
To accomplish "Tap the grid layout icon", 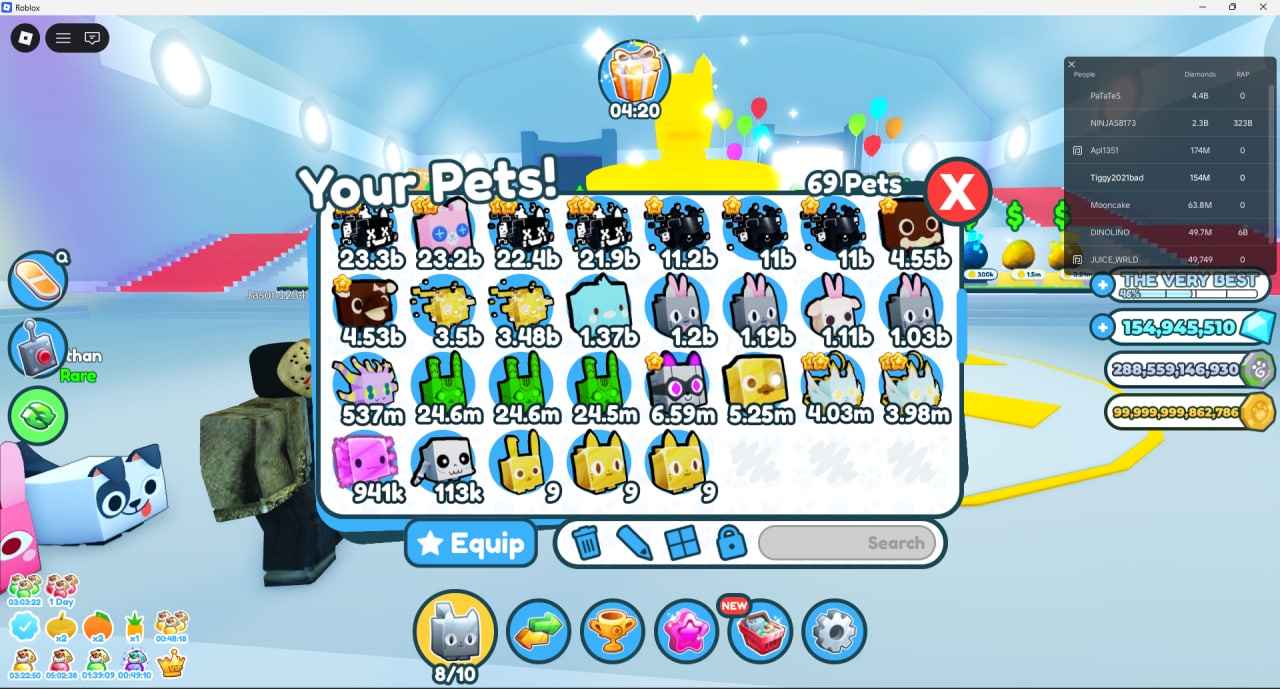I will [x=683, y=543].
